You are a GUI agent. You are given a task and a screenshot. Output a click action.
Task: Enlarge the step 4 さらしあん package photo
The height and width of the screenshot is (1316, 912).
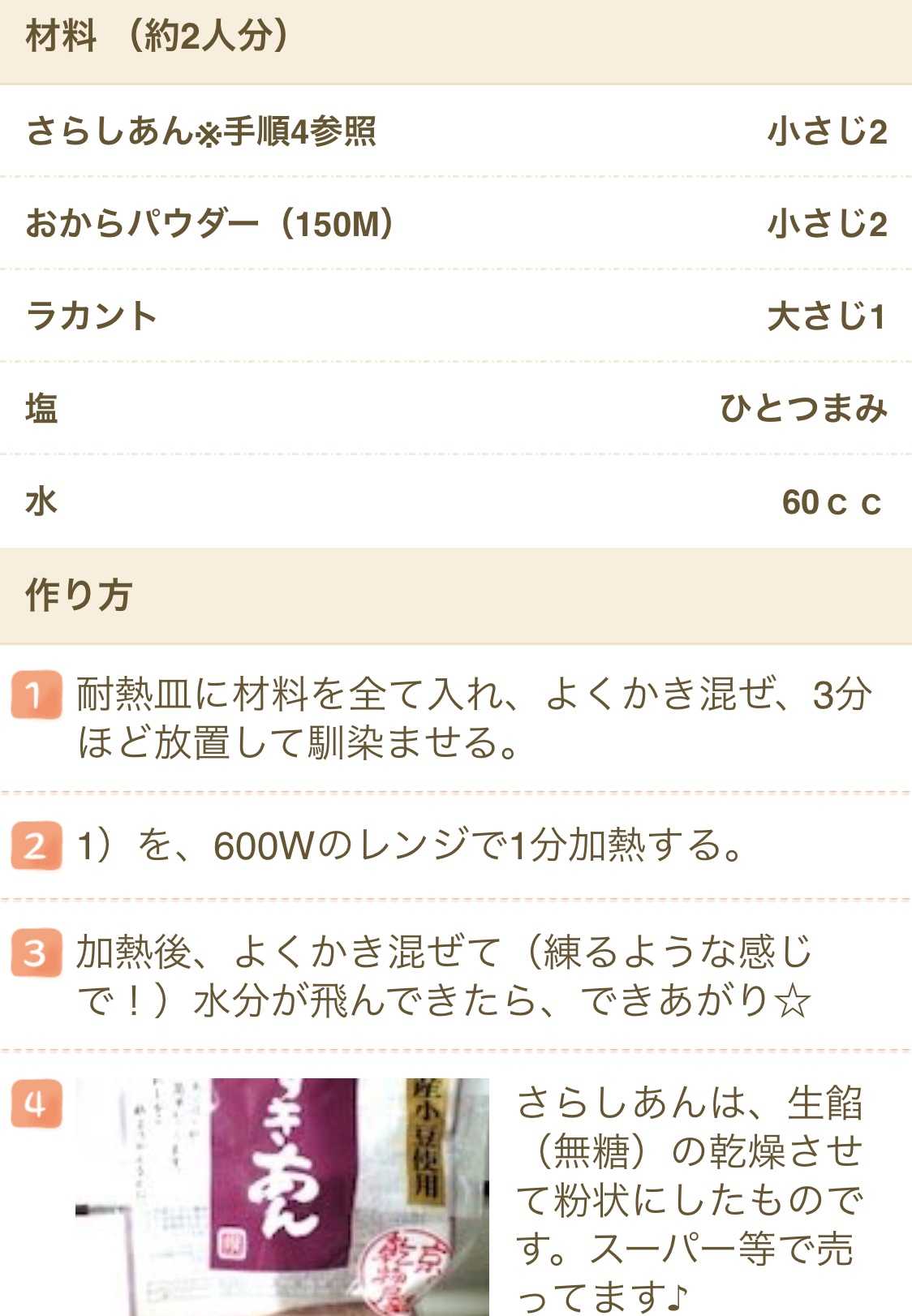pos(282,1196)
